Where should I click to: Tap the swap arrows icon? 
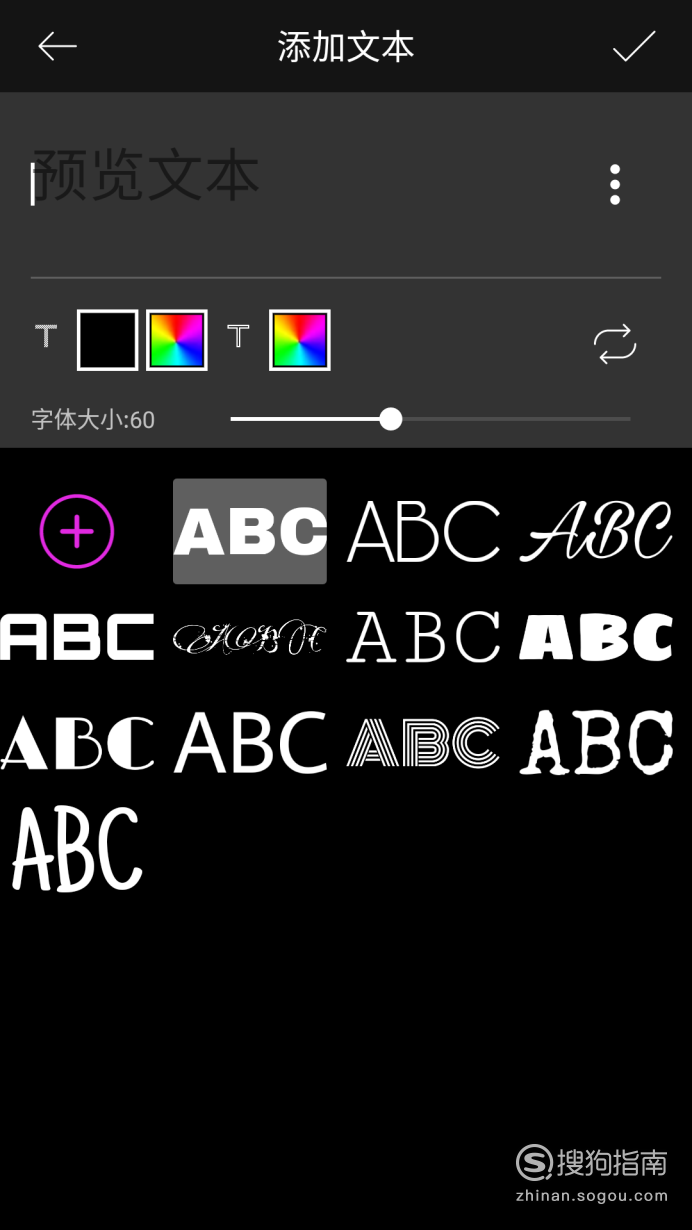(615, 343)
